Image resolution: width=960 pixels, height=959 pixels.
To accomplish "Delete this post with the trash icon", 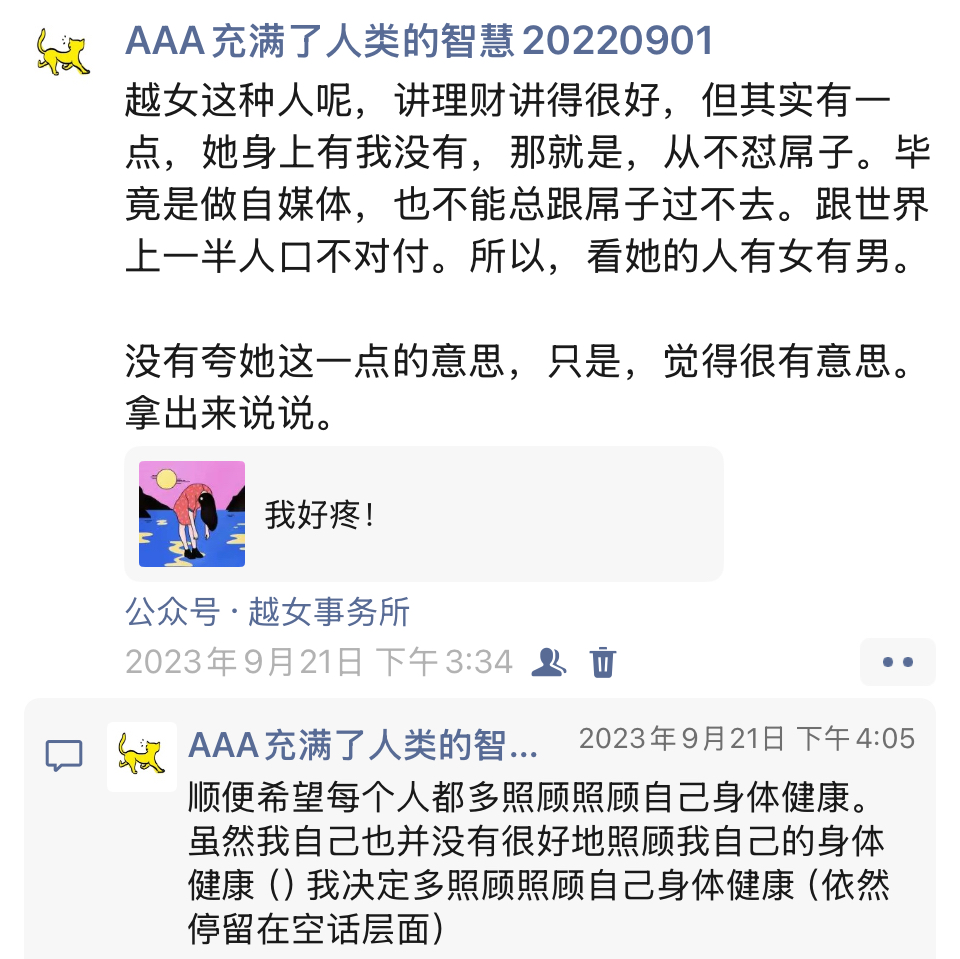I will (603, 661).
